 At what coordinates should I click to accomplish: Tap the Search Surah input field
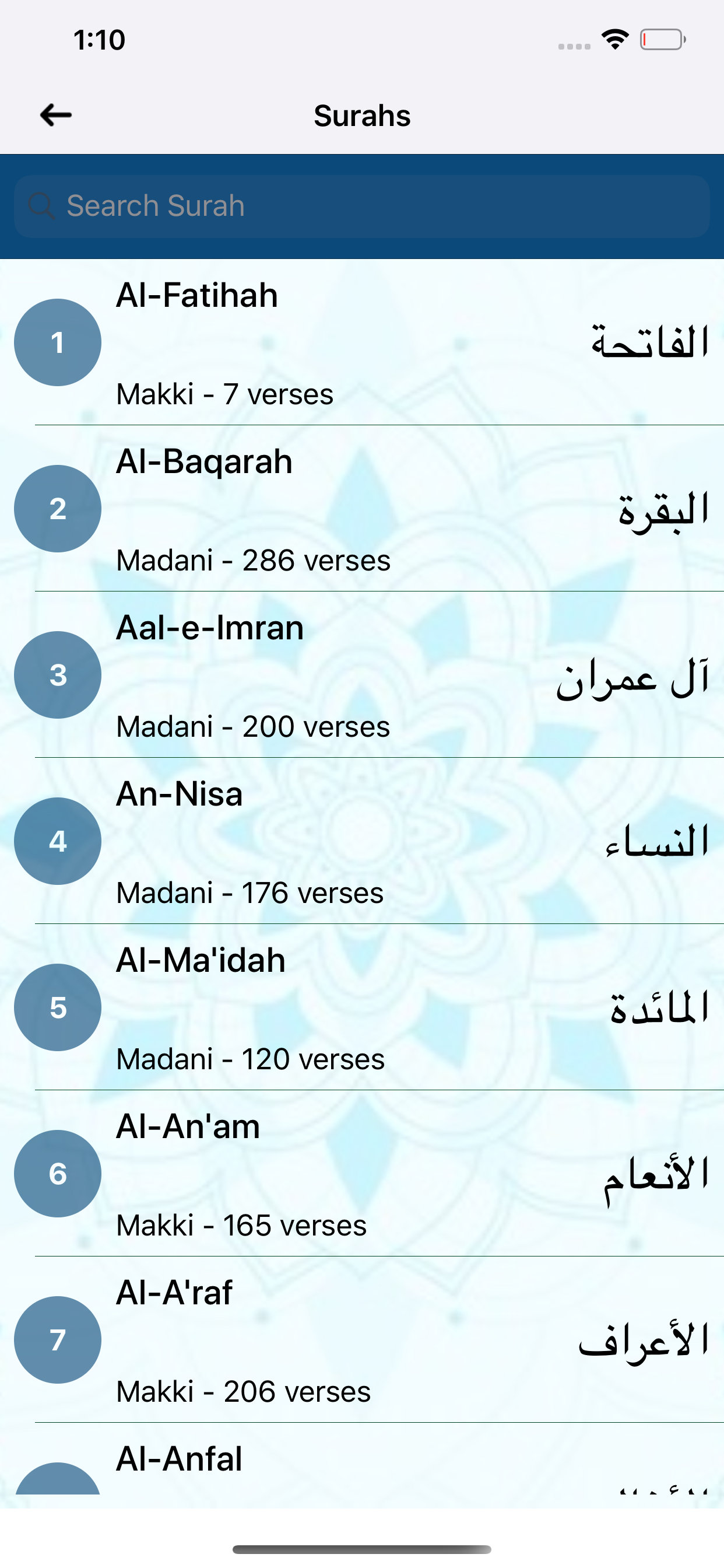tap(362, 206)
